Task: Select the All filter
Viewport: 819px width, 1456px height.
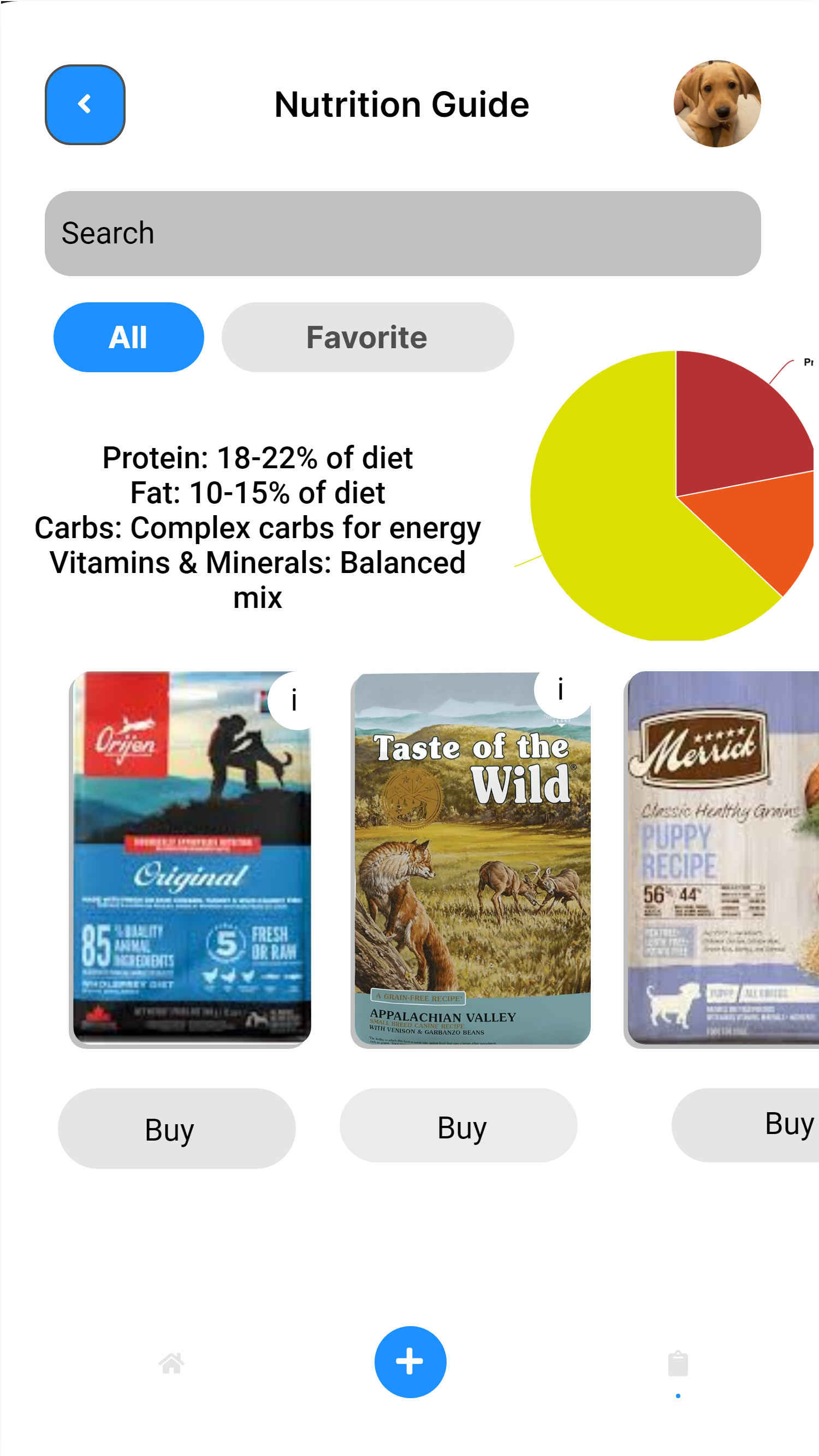Action: pyautogui.click(x=128, y=337)
